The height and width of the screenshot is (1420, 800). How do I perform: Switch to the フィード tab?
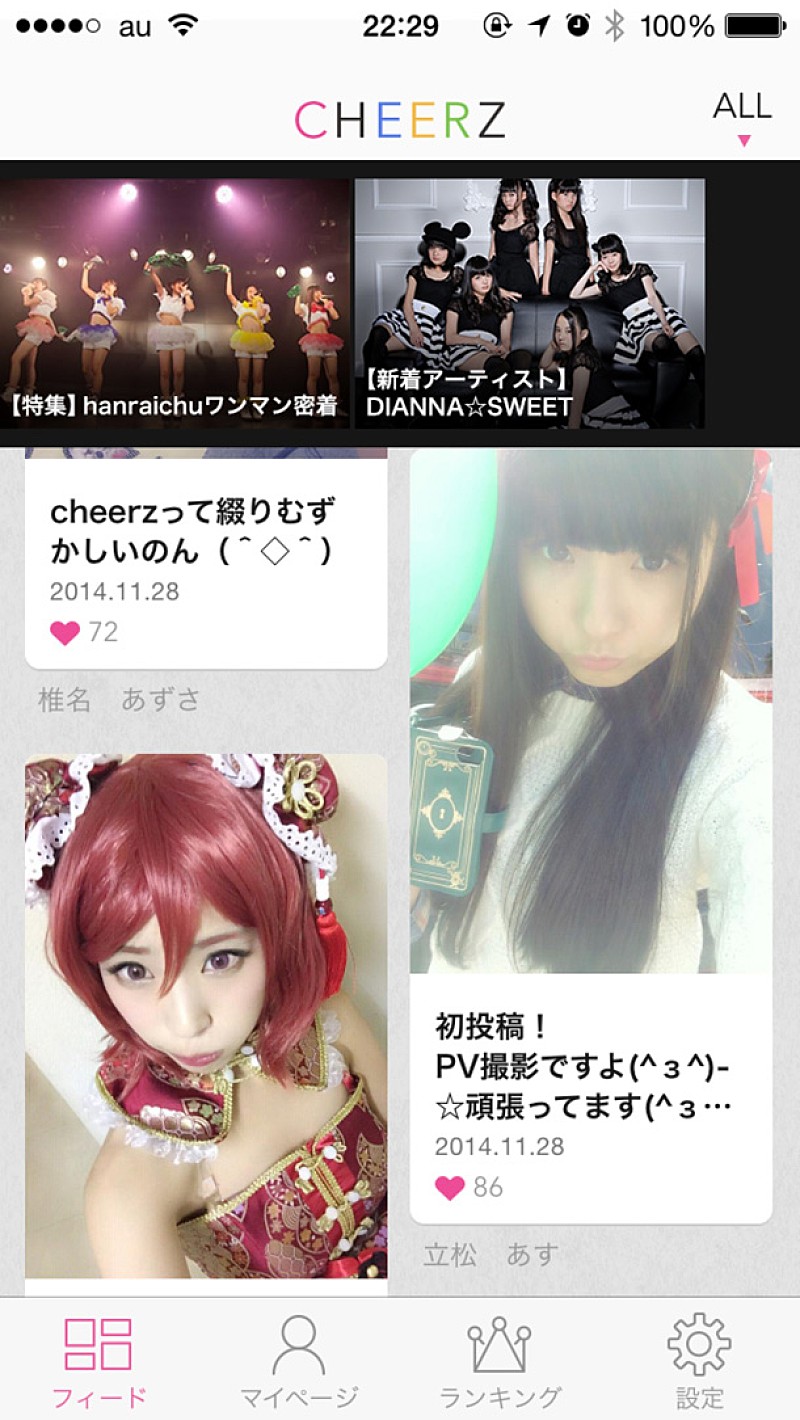pyautogui.click(x=98, y=1360)
